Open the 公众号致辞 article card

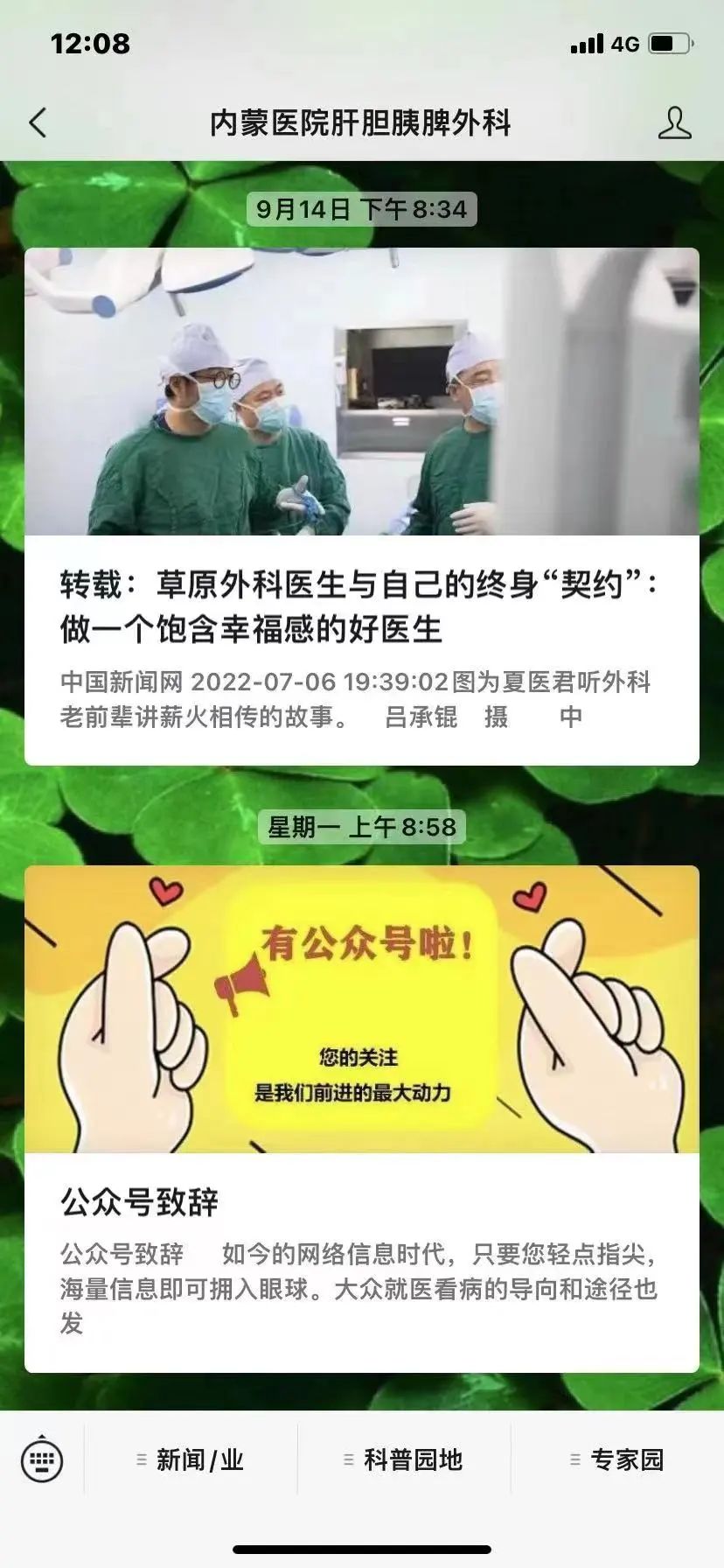tap(361, 1202)
